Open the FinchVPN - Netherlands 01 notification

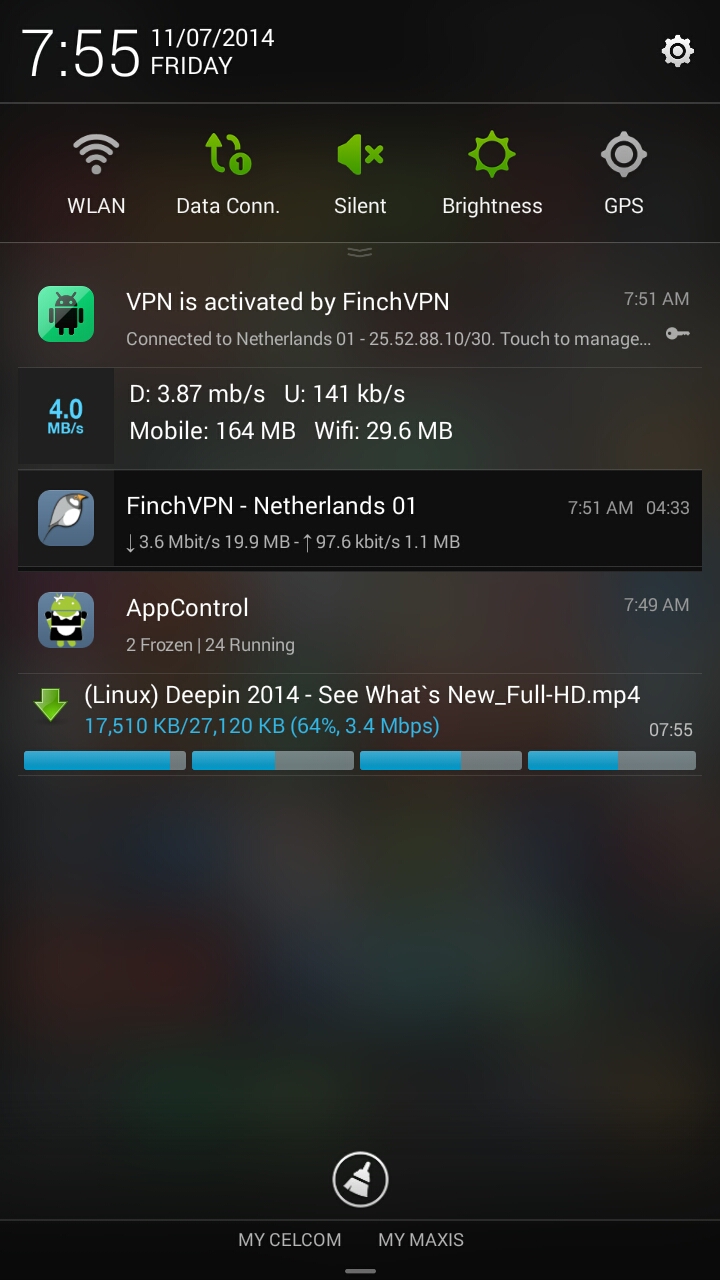pos(360,522)
